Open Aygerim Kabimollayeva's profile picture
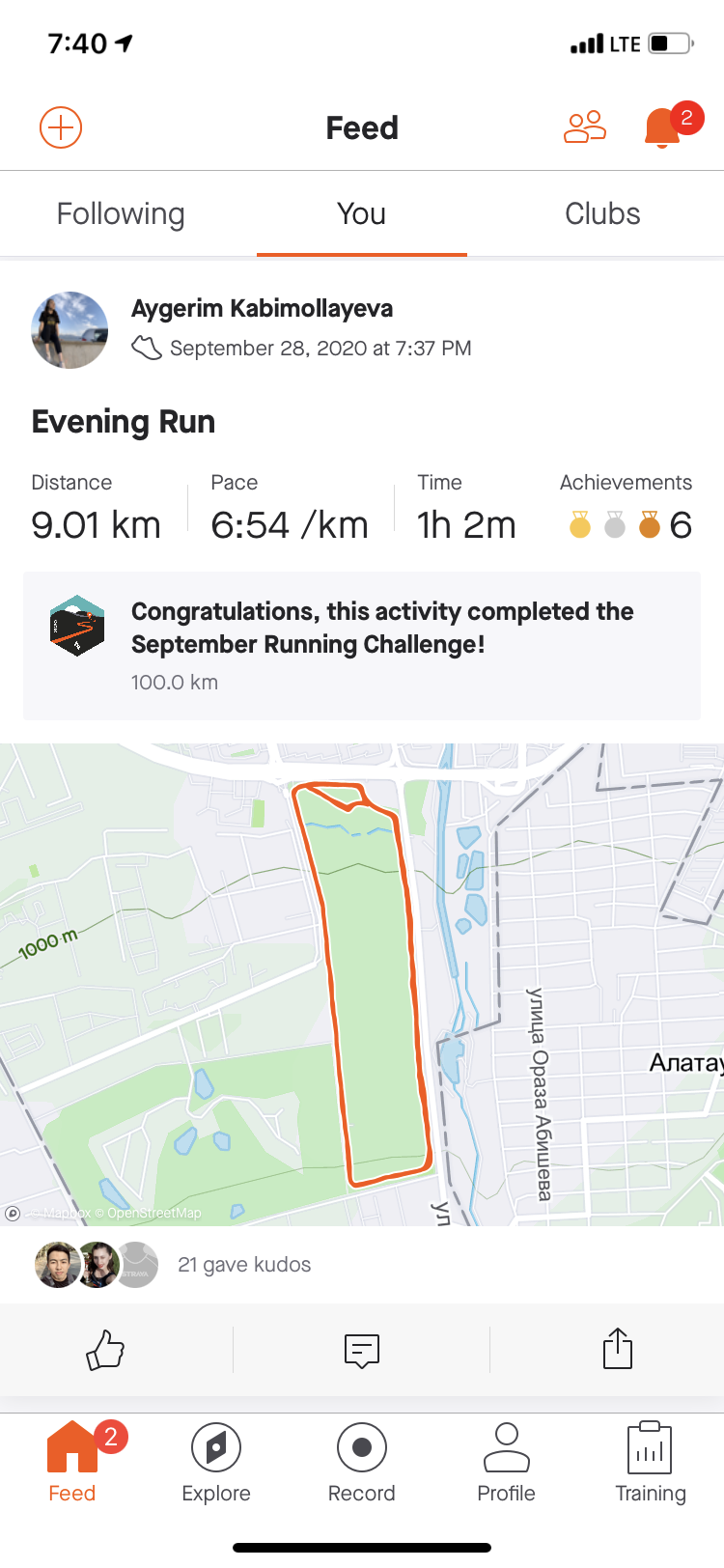Screen dimensions: 724x1568 (70, 330)
